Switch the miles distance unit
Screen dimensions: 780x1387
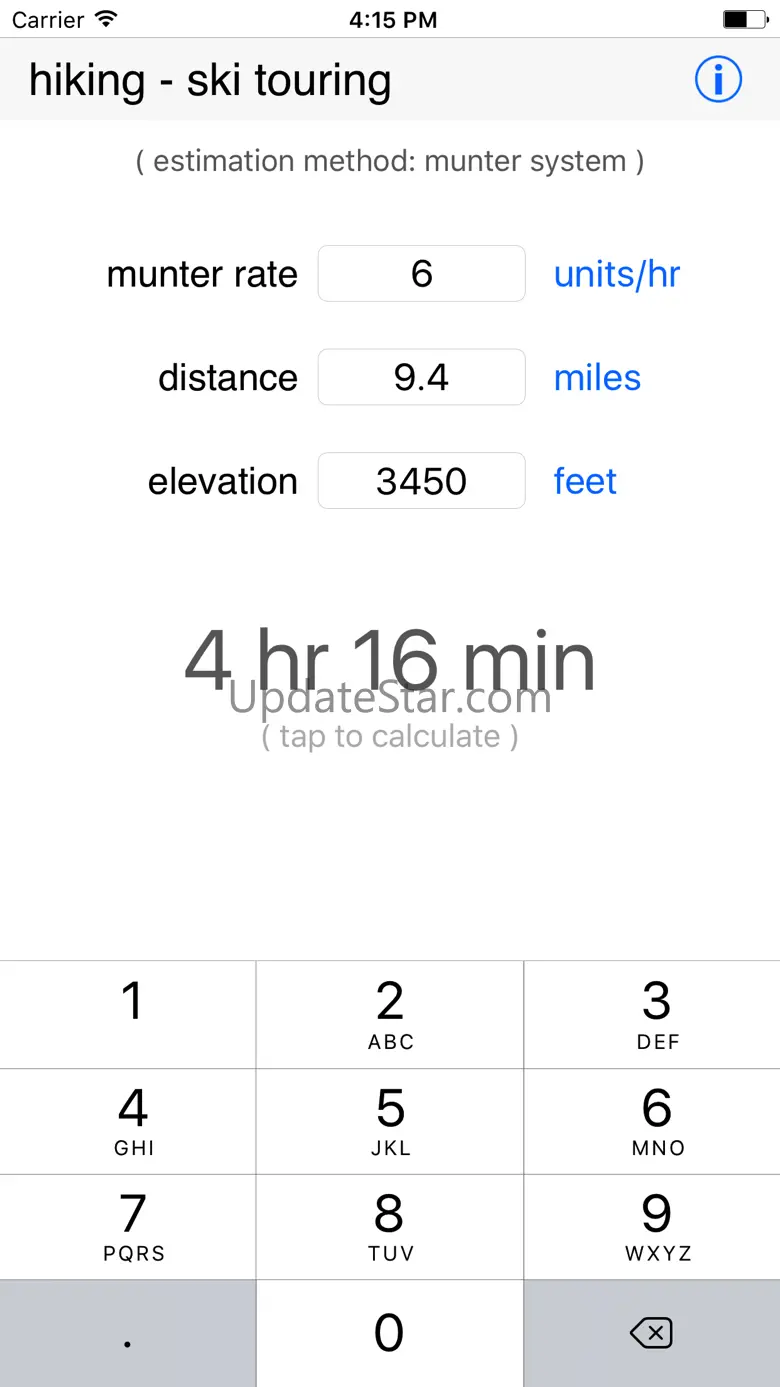click(597, 378)
